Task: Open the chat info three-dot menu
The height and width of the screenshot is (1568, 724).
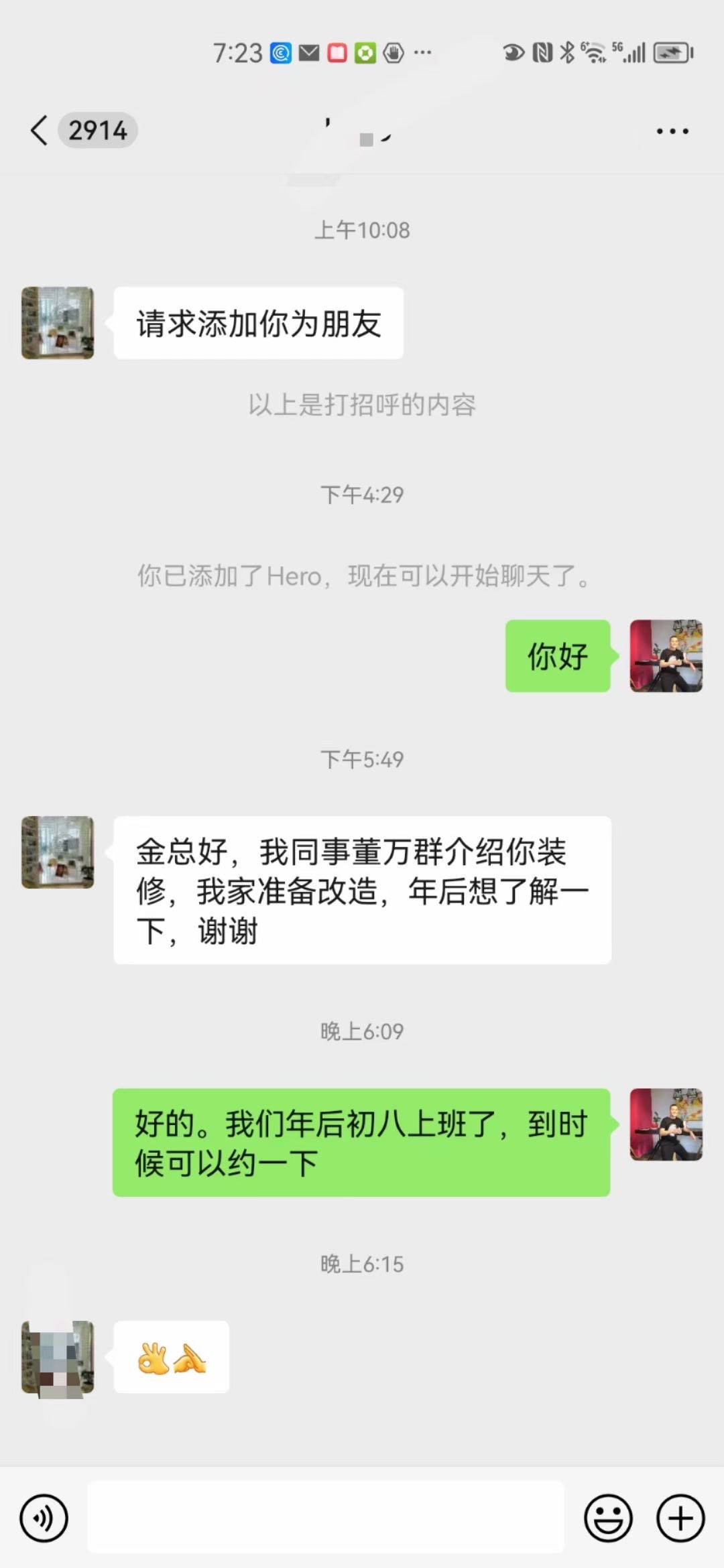Action: [x=672, y=131]
